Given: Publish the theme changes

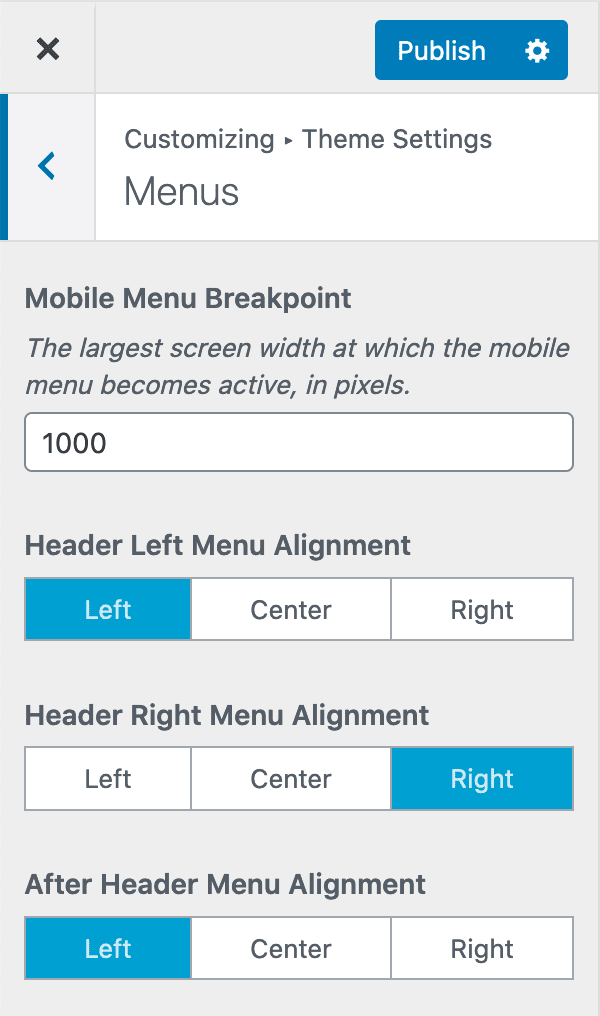Looking at the screenshot, I should [441, 51].
